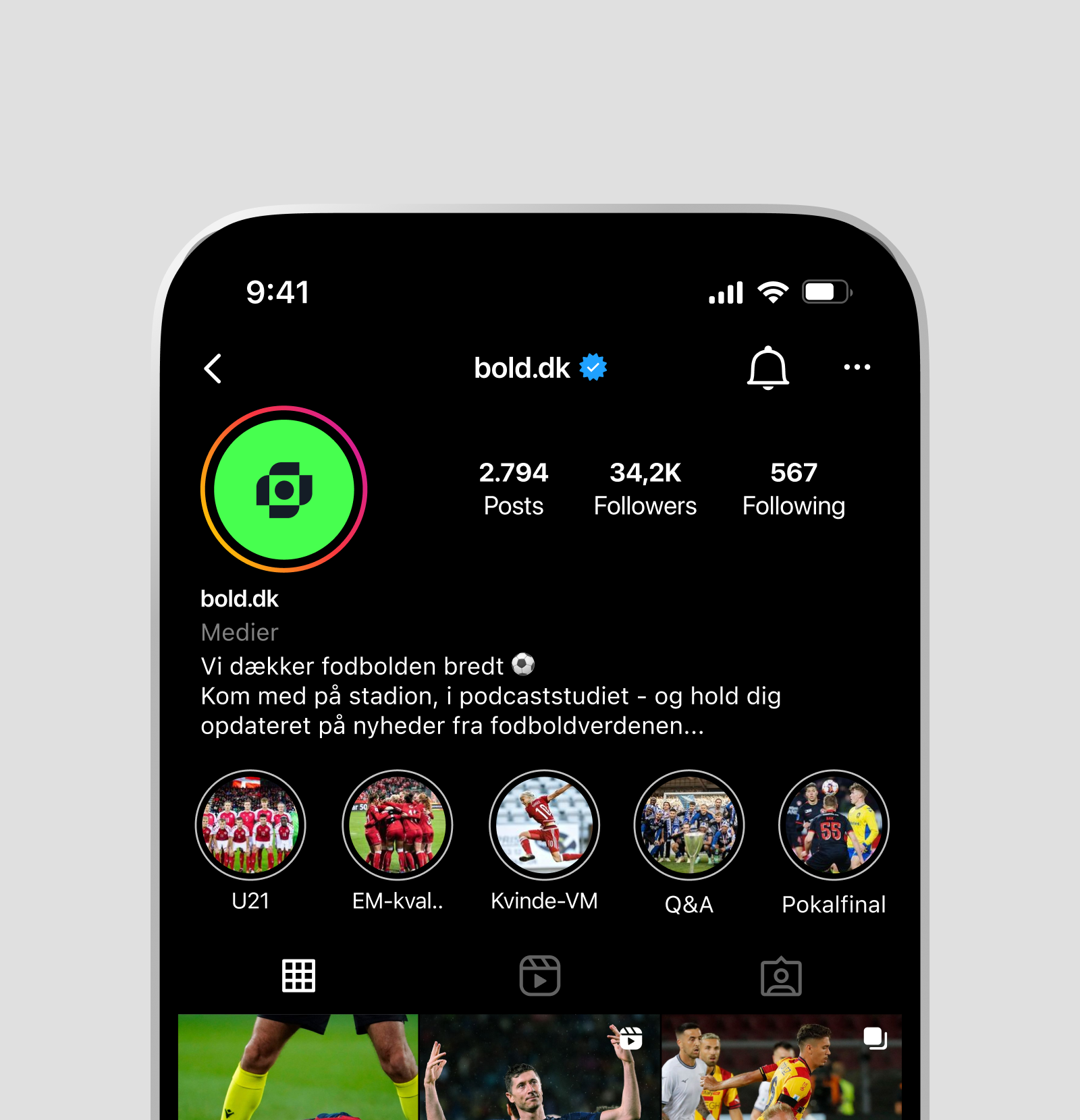Open the Kvinde-VM story highlight
Image resolution: width=1080 pixels, height=1120 pixels.
point(544,825)
